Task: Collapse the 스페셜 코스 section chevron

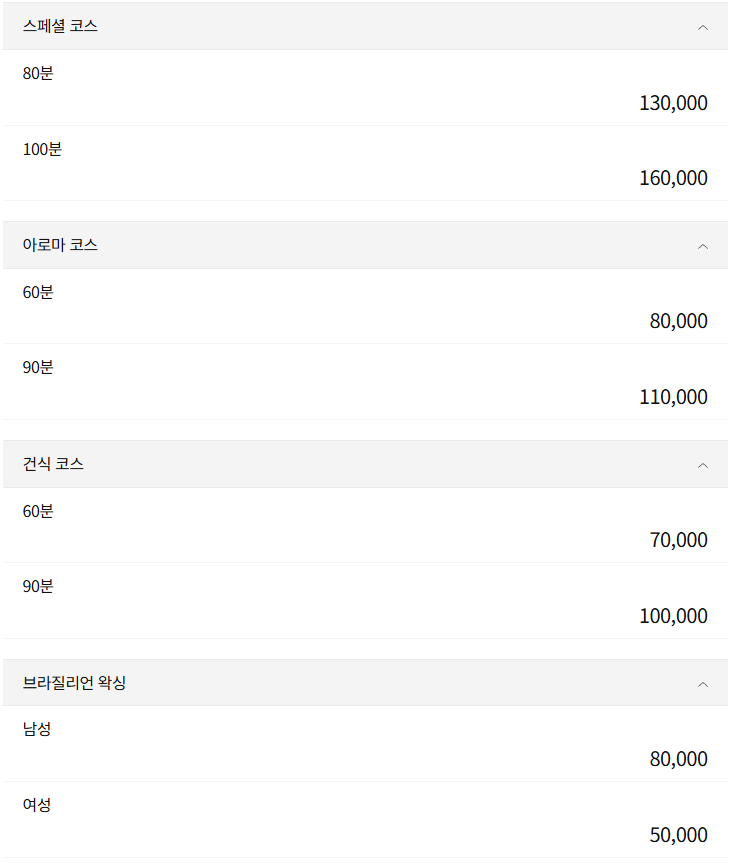Action: click(703, 27)
